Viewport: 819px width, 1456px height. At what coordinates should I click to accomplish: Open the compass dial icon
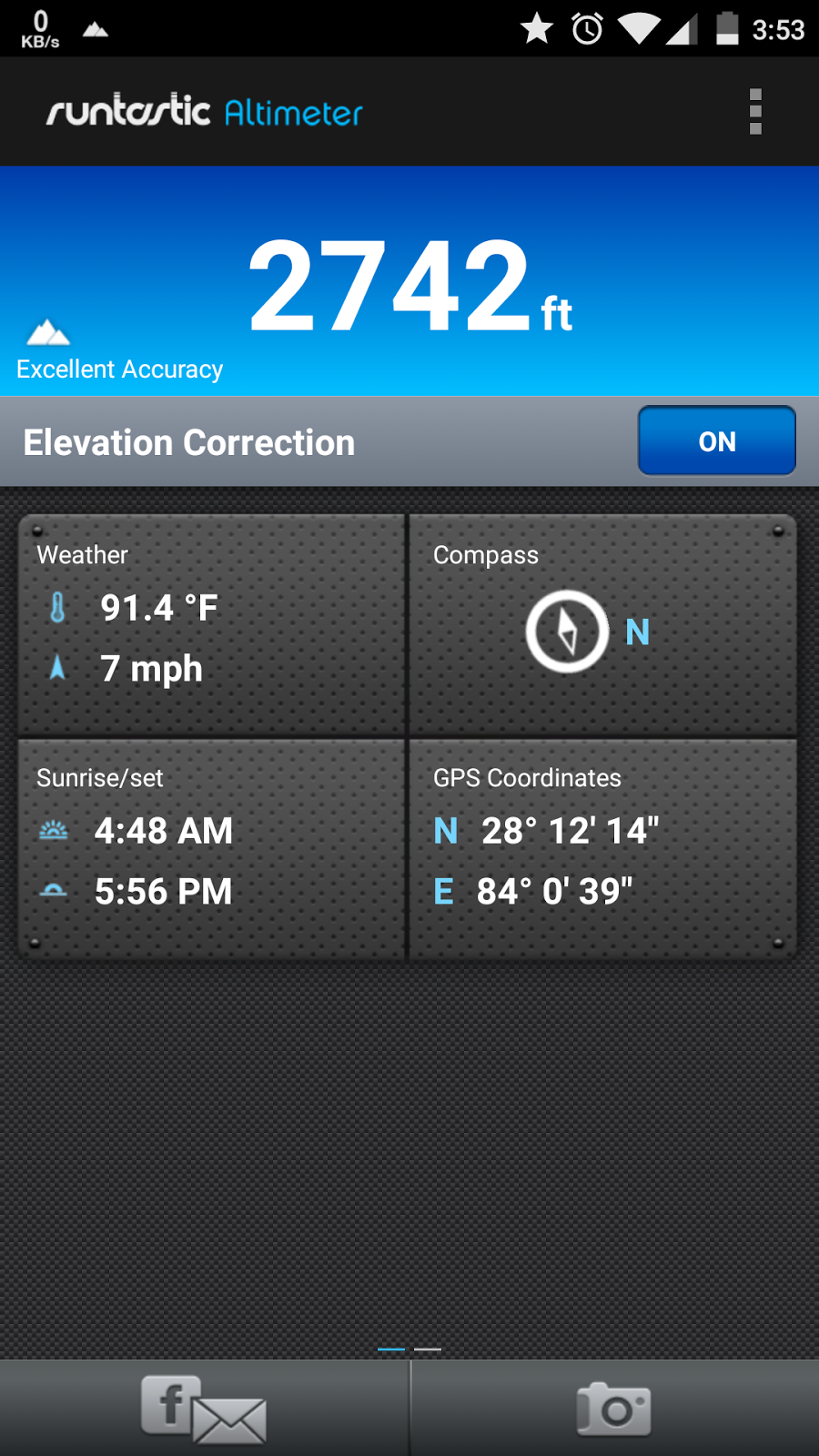[x=566, y=632]
